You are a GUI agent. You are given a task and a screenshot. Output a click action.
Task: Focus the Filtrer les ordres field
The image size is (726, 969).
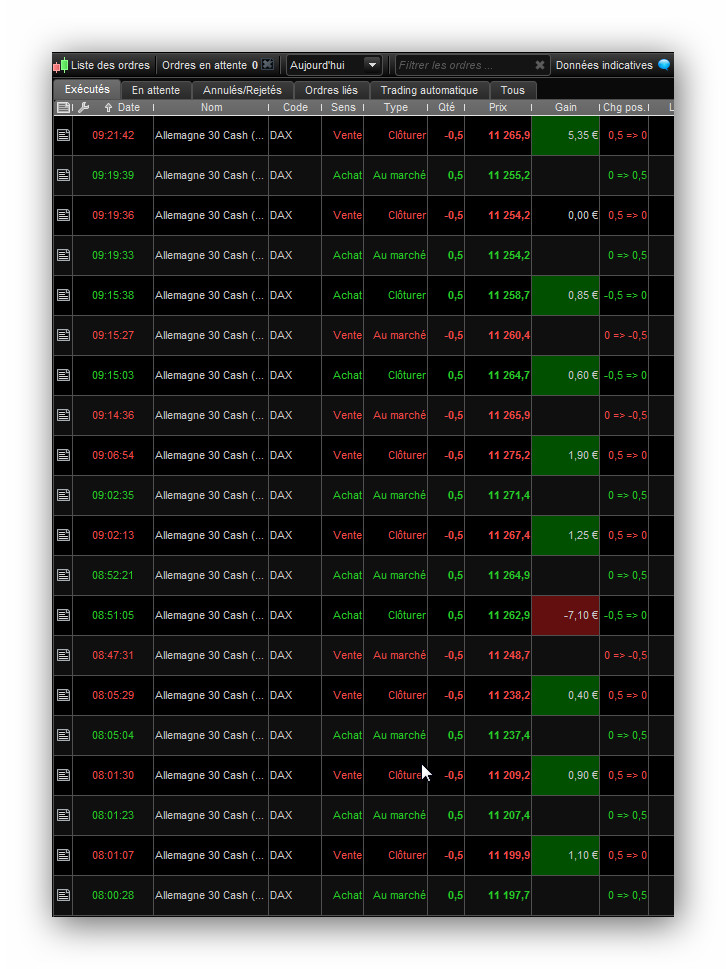coord(463,65)
